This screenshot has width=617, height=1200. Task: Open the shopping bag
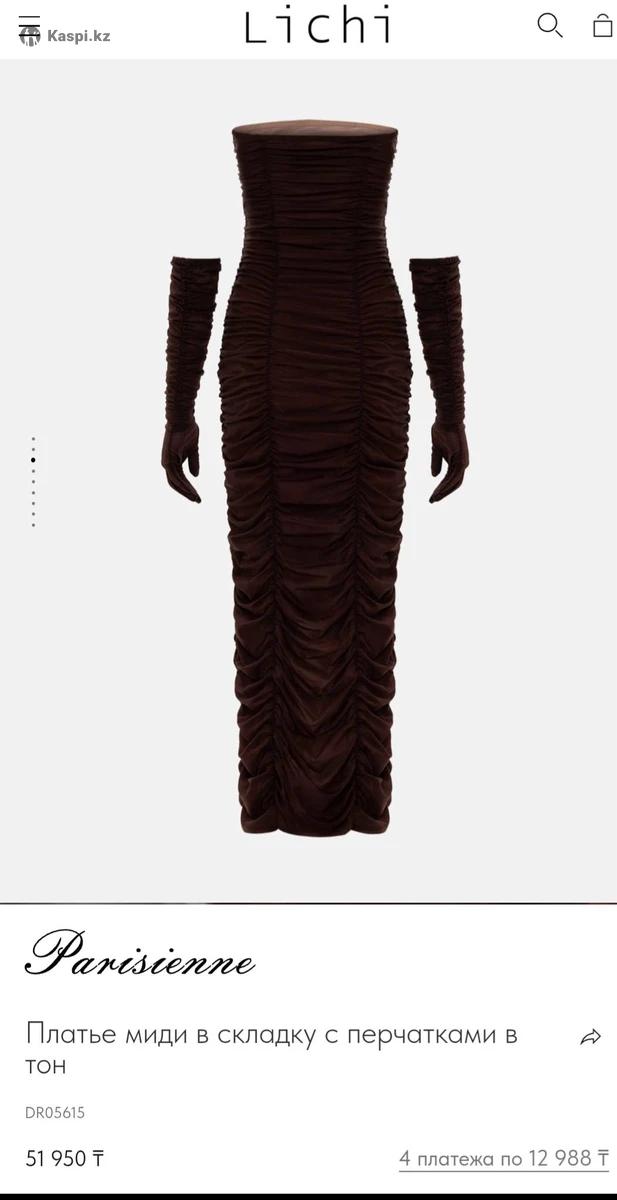coord(602,25)
